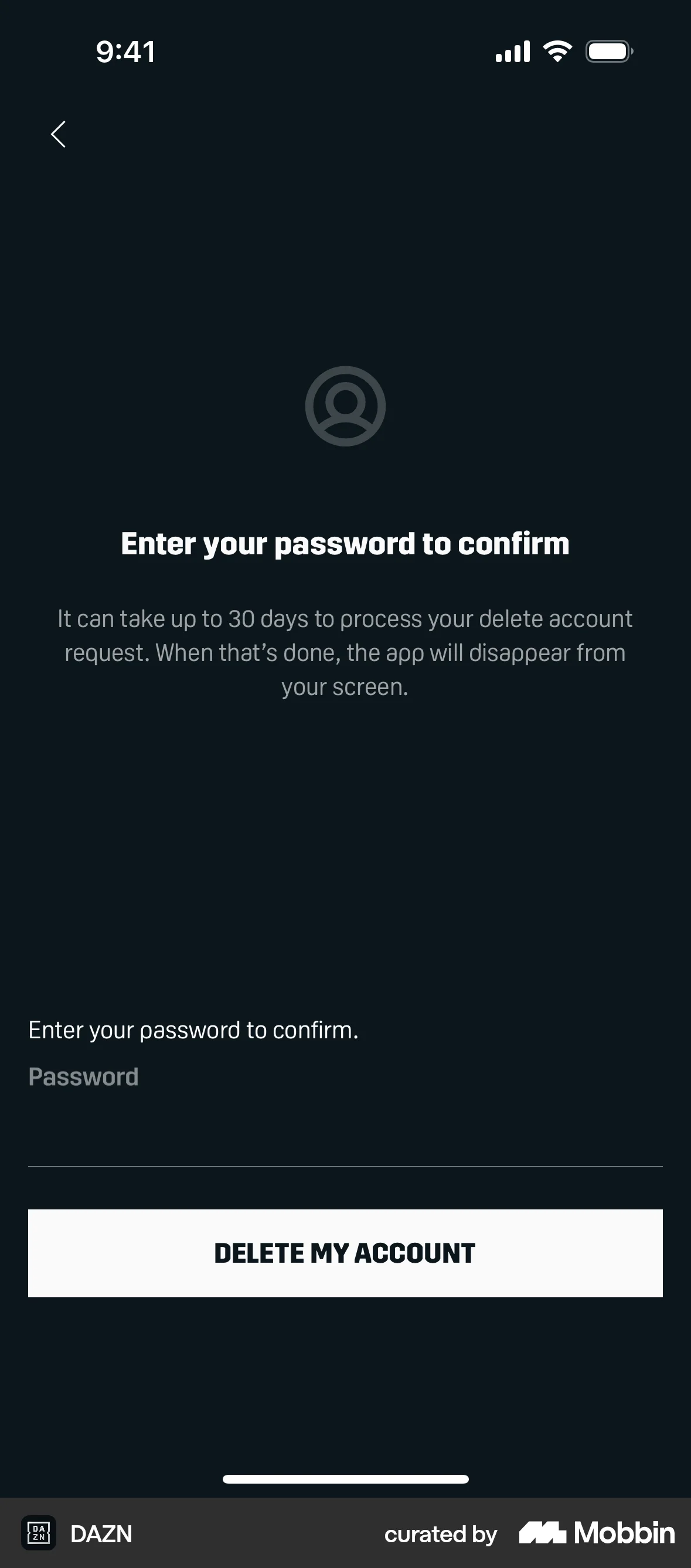The height and width of the screenshot is (1568, 691).
Task: Click the Password placeholder text
Action: (x=83, y=1076)
